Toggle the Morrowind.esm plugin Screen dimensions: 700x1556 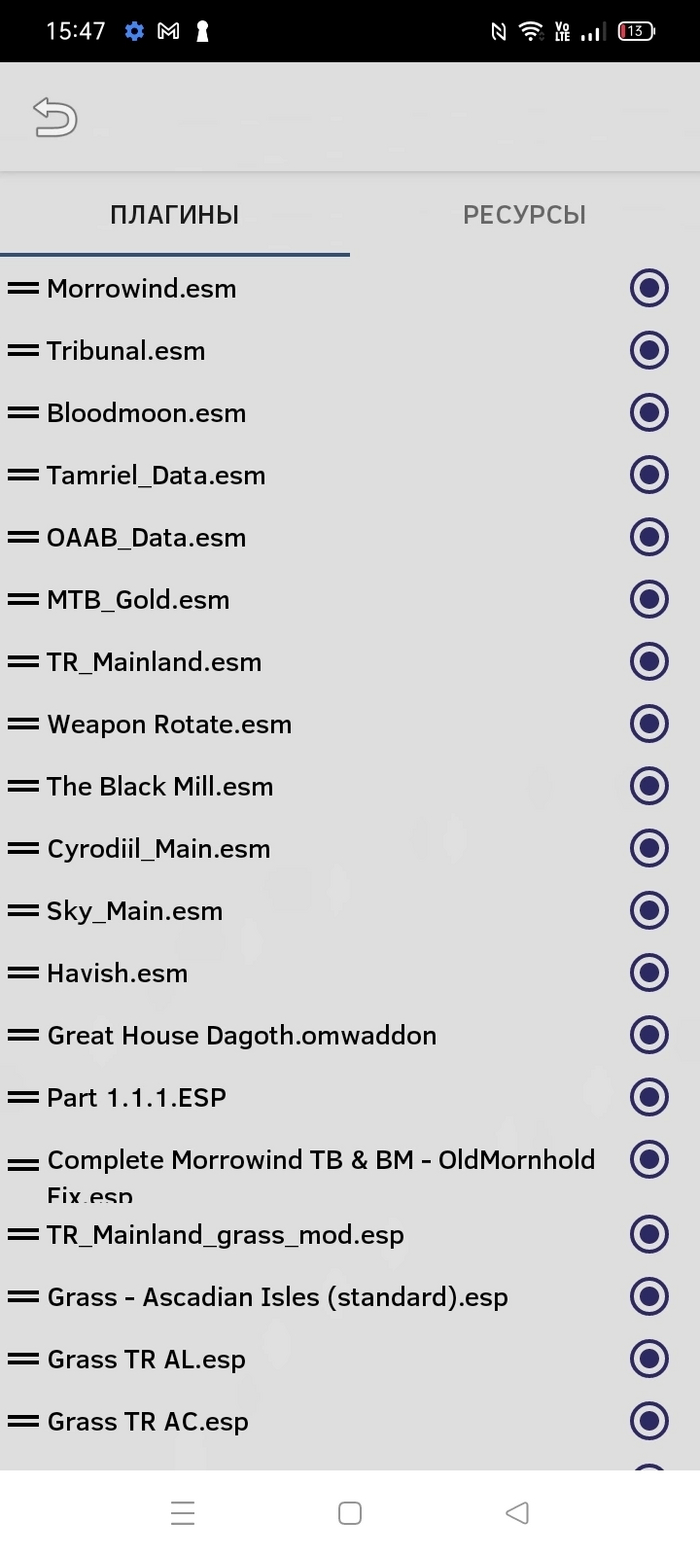[x=649, y=289]
